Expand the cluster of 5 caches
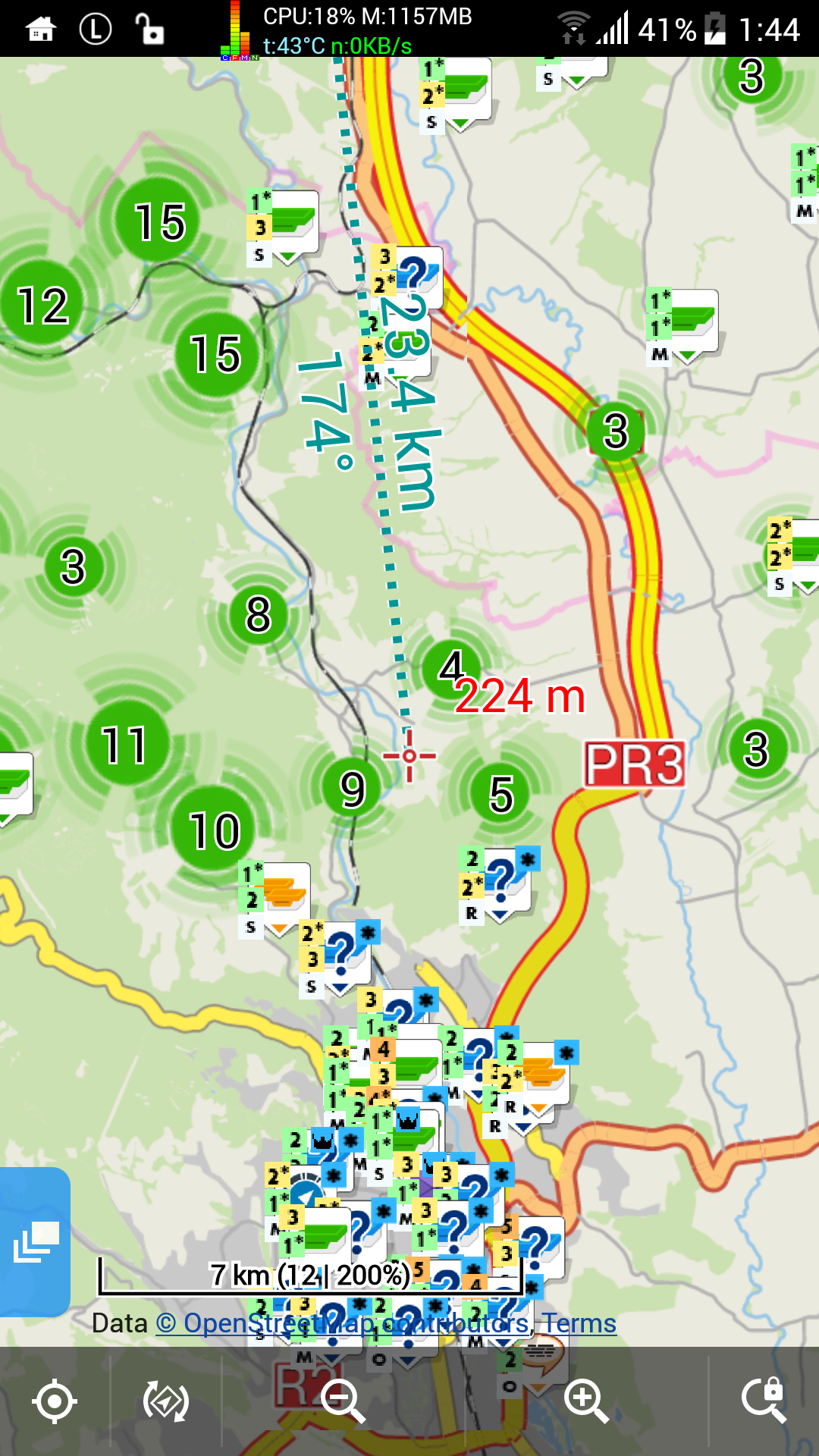Viewport: 819px width, 1456px height. [x=501, y=794]
